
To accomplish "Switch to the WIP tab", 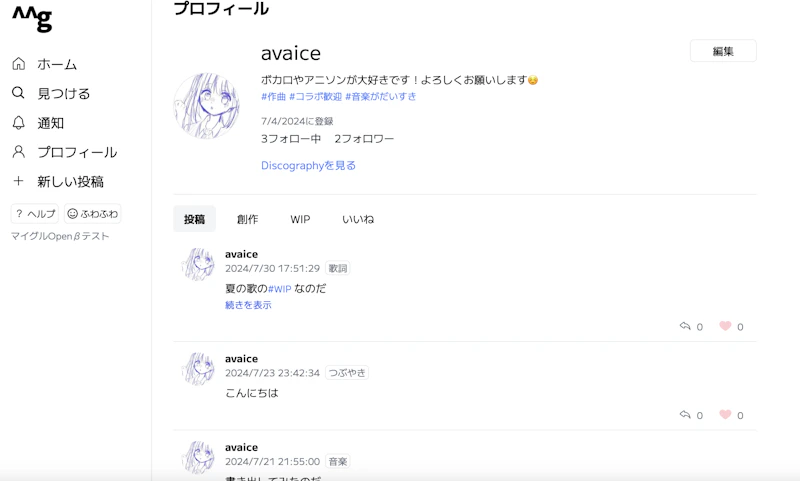I will 300,219.
